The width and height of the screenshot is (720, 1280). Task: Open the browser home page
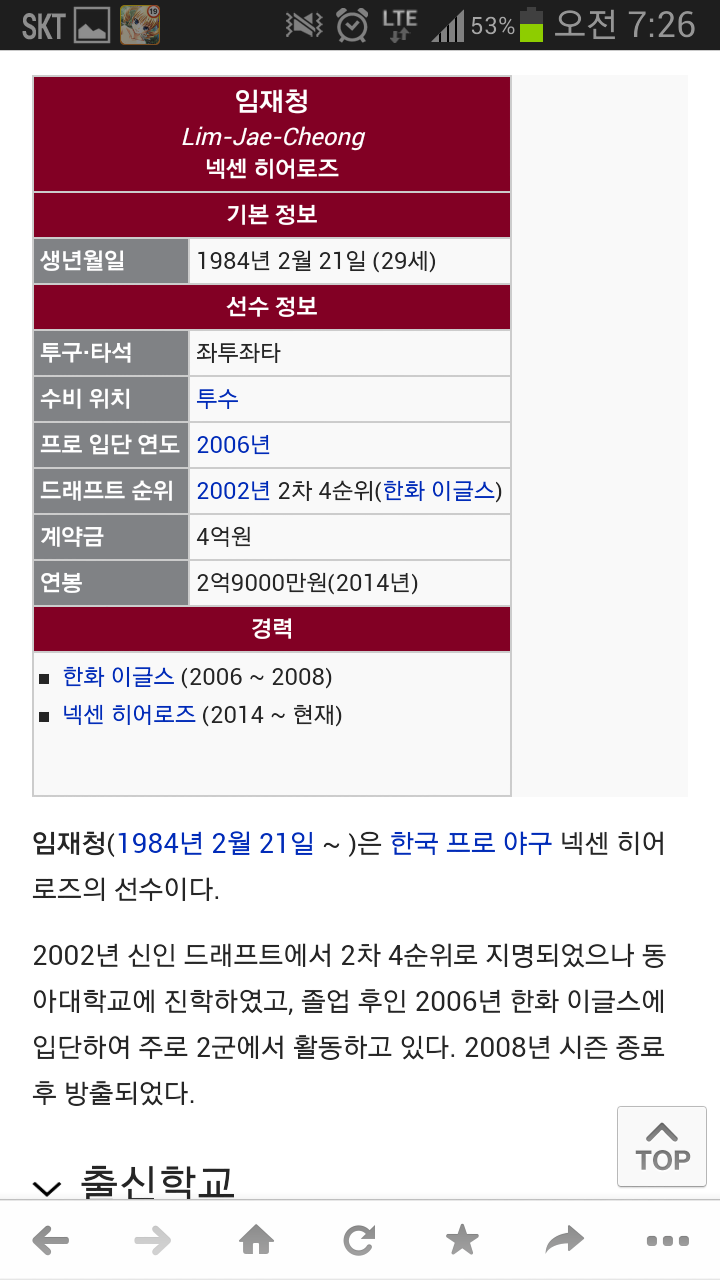[257, 1242]
